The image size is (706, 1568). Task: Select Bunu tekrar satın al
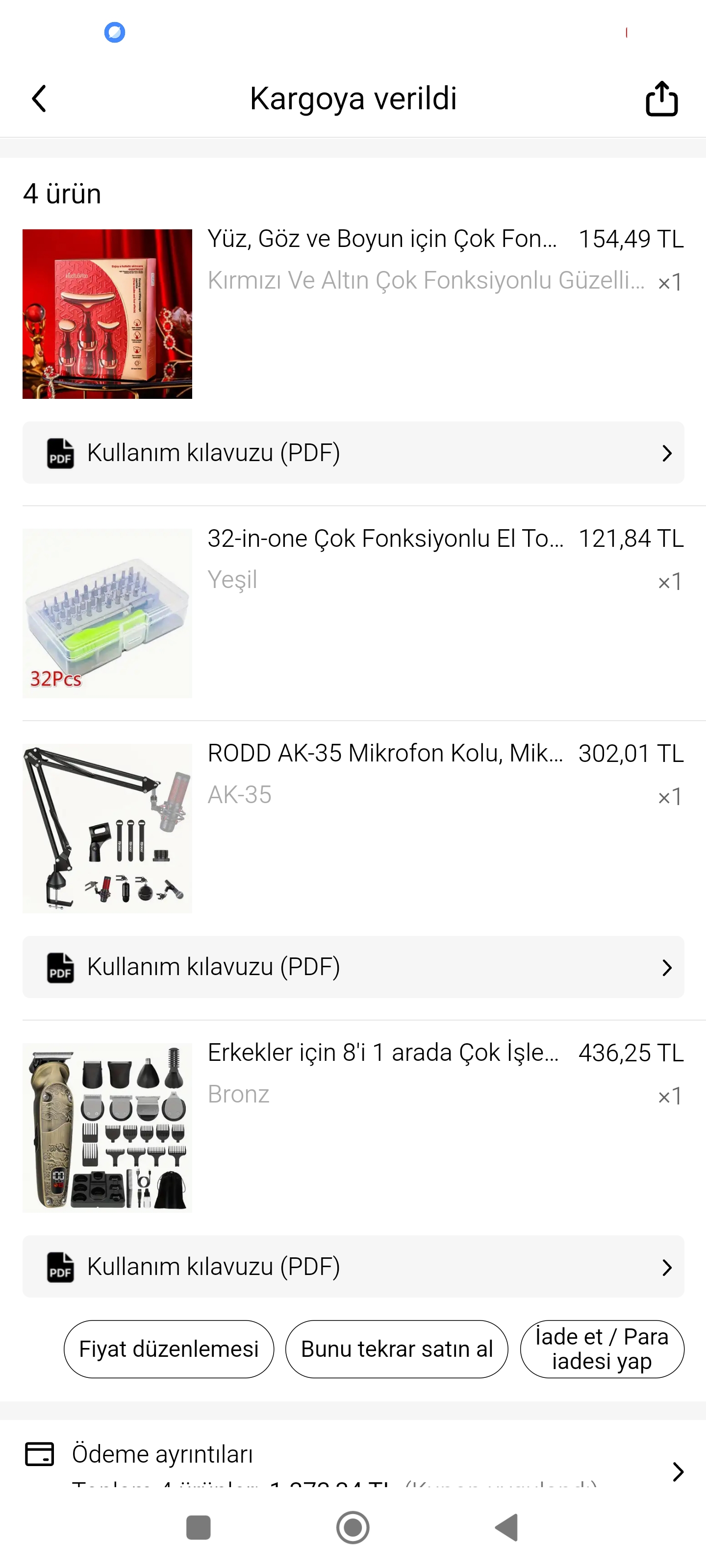[397, 1349]
